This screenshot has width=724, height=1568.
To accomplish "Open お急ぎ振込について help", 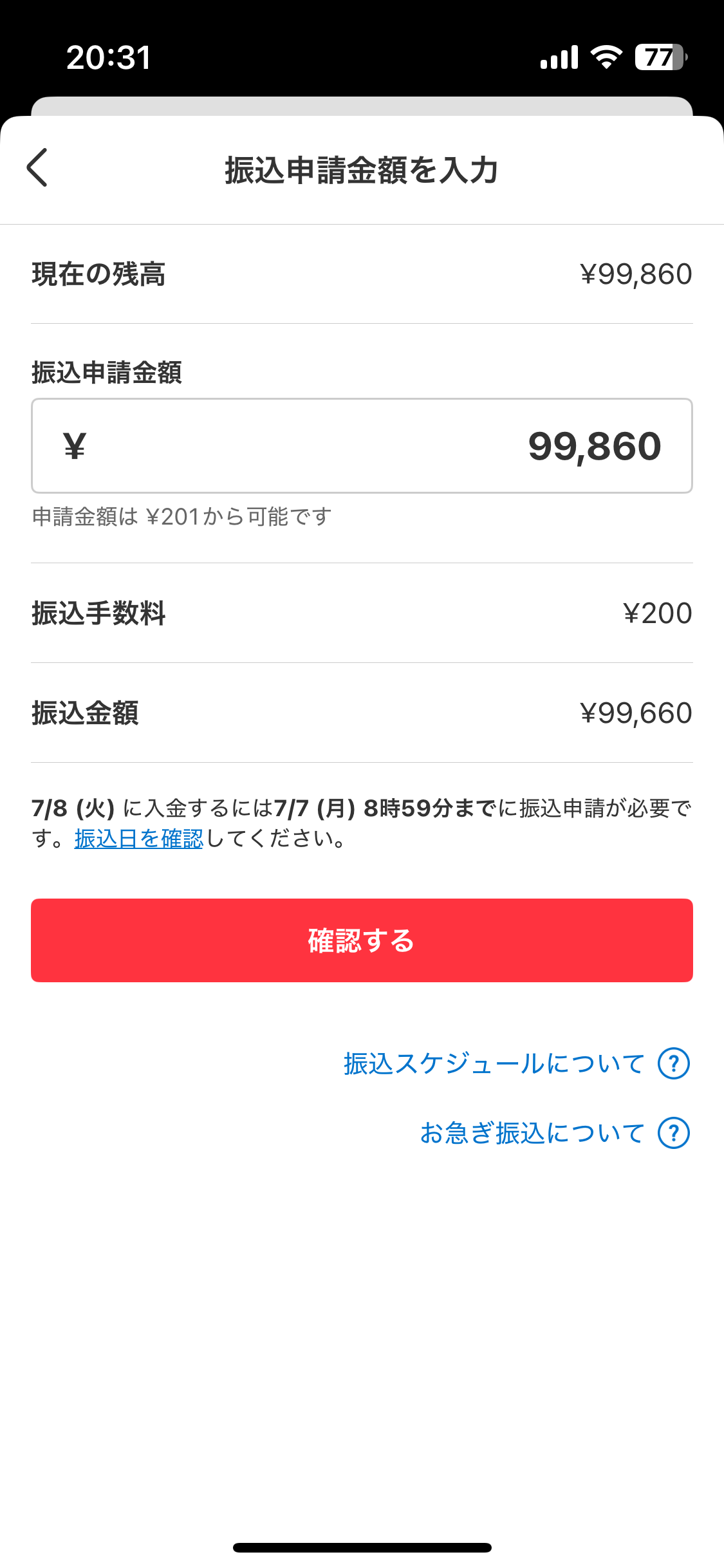I will pyautogui.click(x=553, y=1133).
